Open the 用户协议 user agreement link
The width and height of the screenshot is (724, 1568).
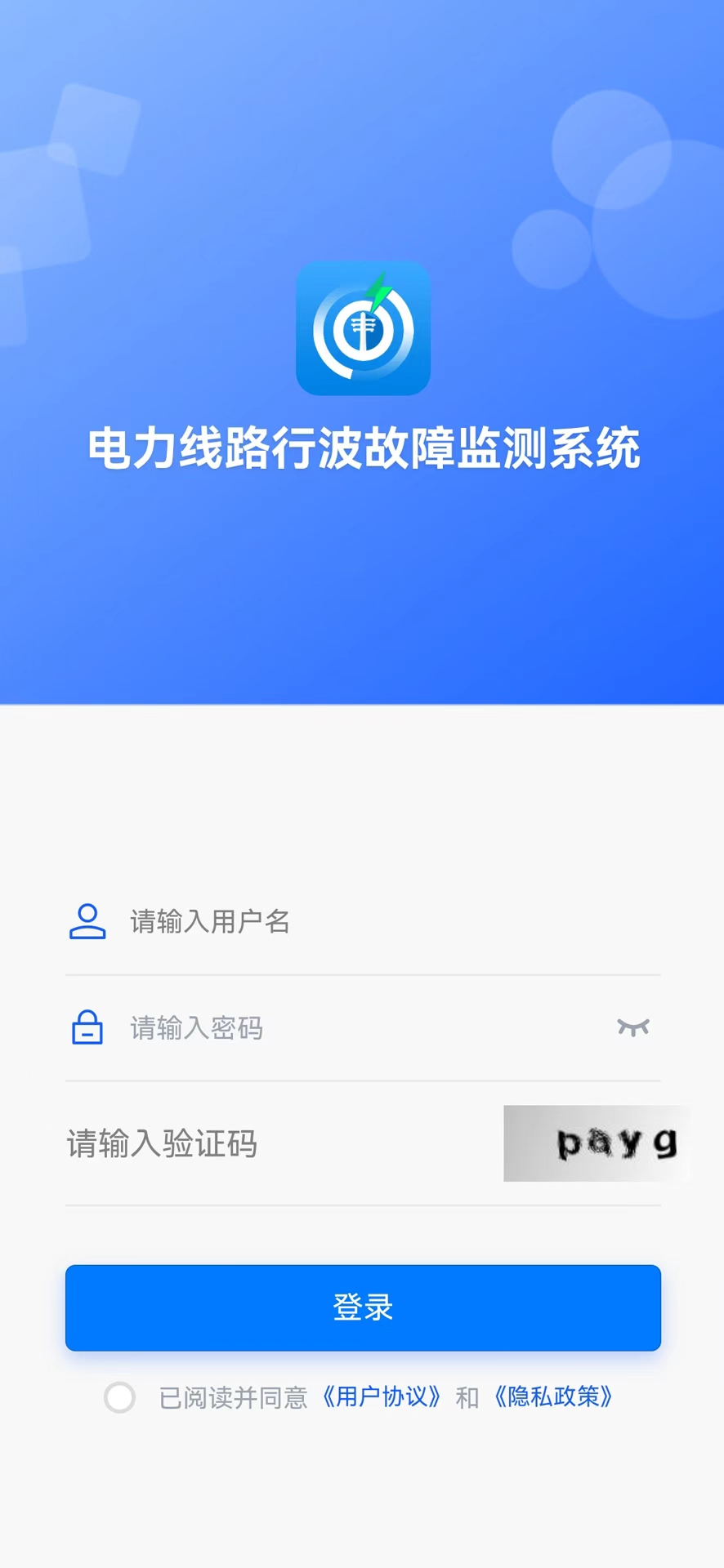pyautogui.click(x=381, y=1398)
